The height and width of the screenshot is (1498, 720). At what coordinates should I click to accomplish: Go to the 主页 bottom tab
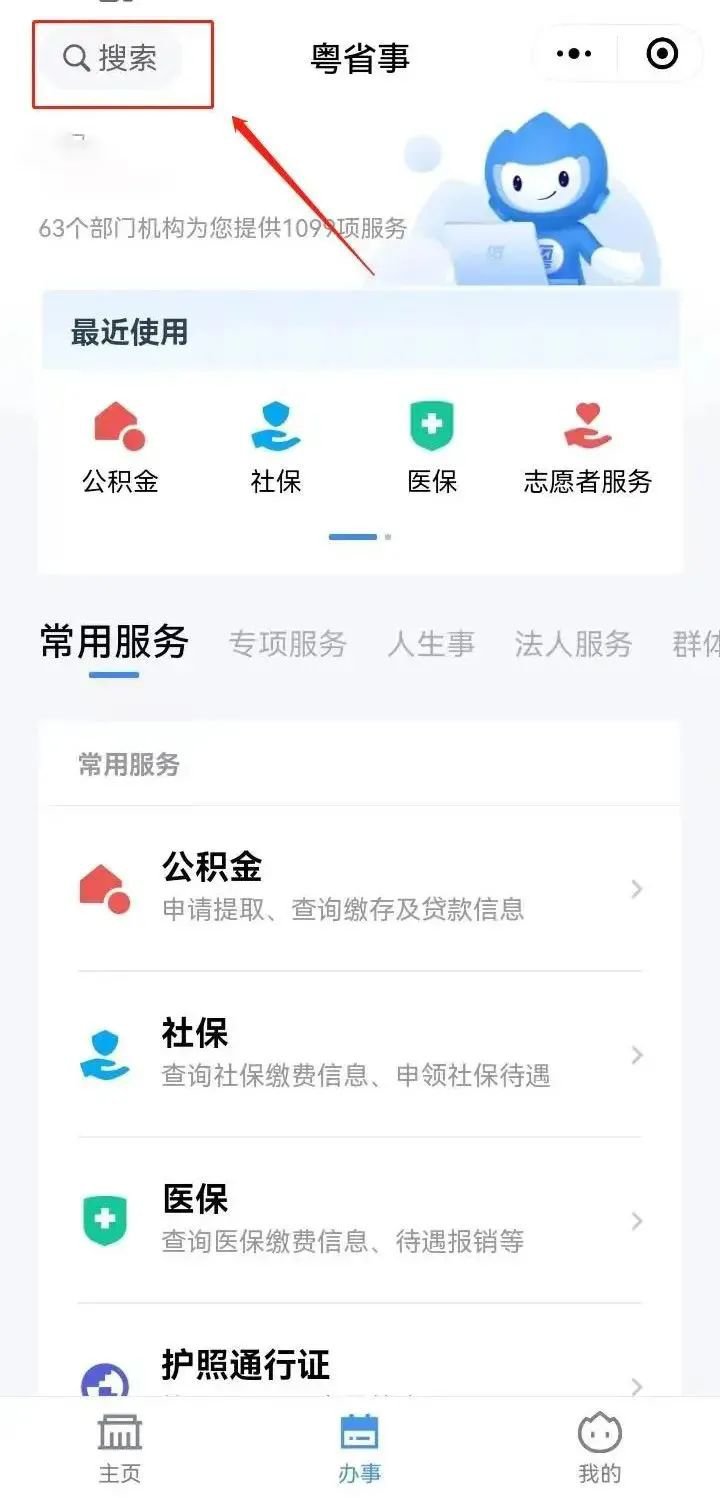click(120, 1448)
